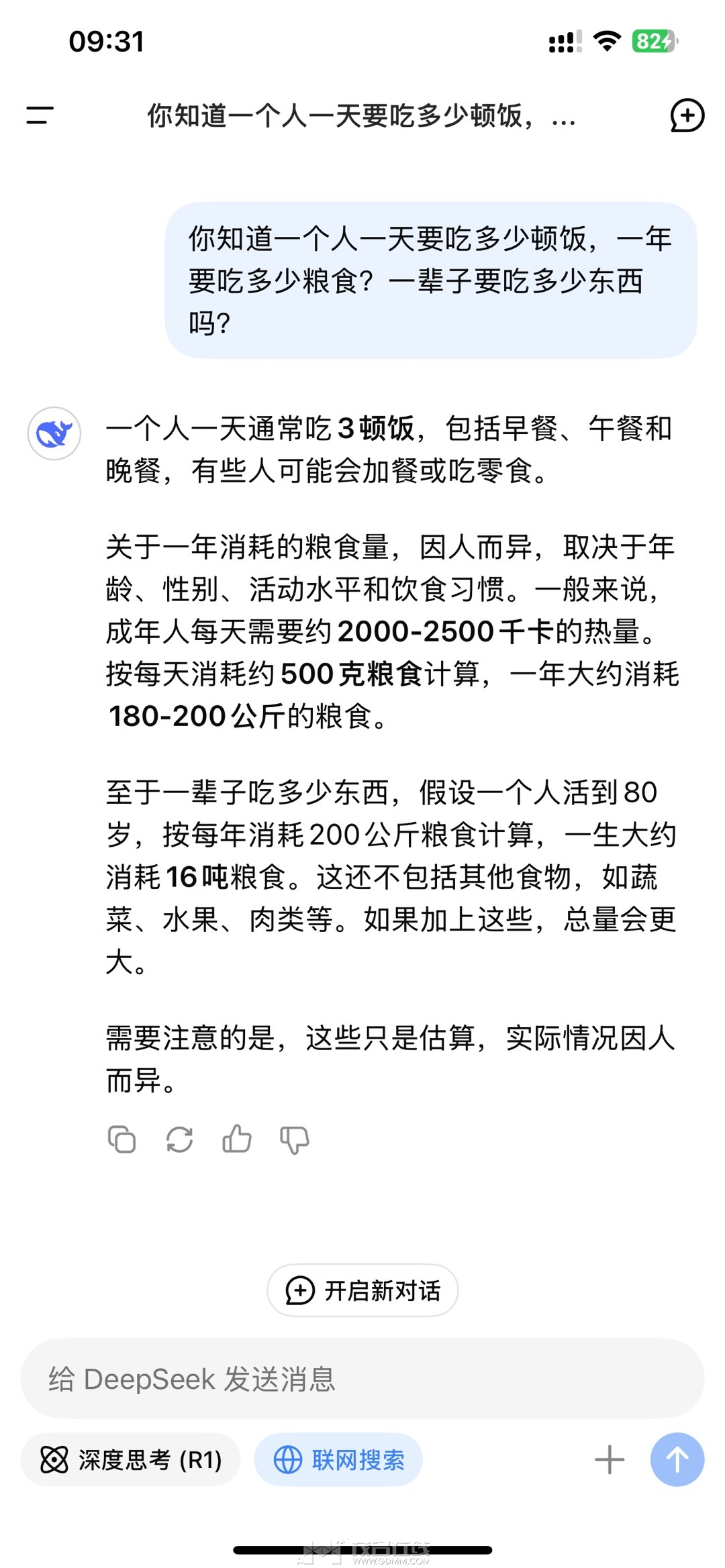
Task: Tap the 开启新对话 button
Action: pos(362,1290)
